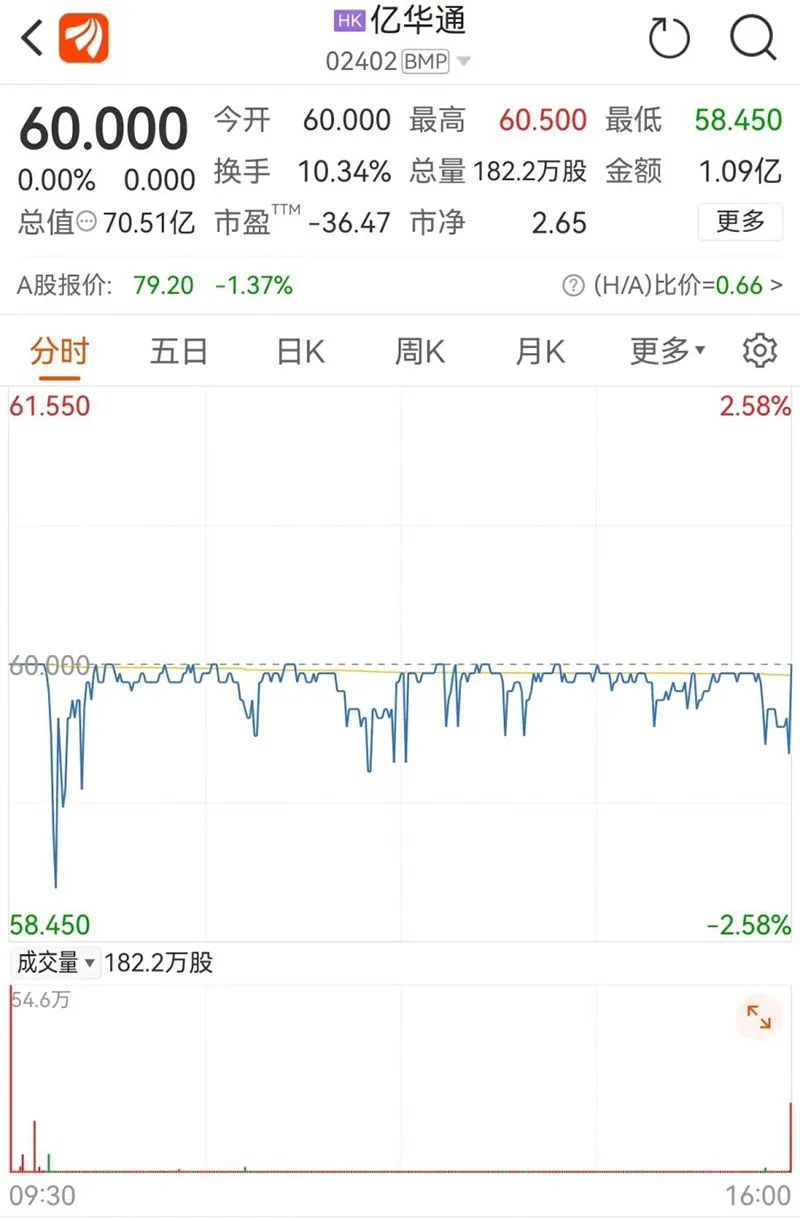Switch to the 五日 chart tab
Image resolution: width=800 pixels, height=1221 pixels.
click(179, 351)
